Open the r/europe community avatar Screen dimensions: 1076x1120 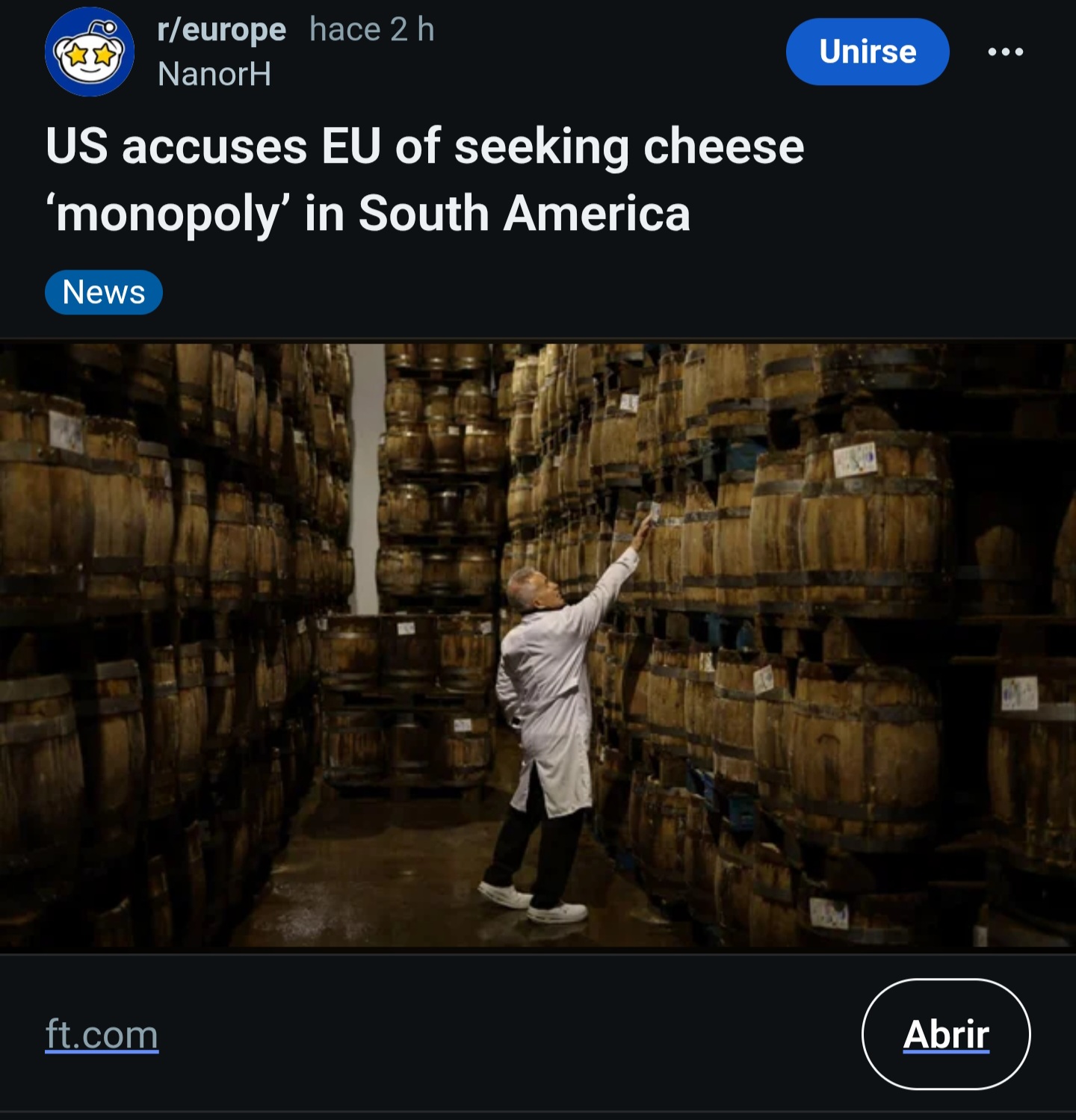(90, 52)
